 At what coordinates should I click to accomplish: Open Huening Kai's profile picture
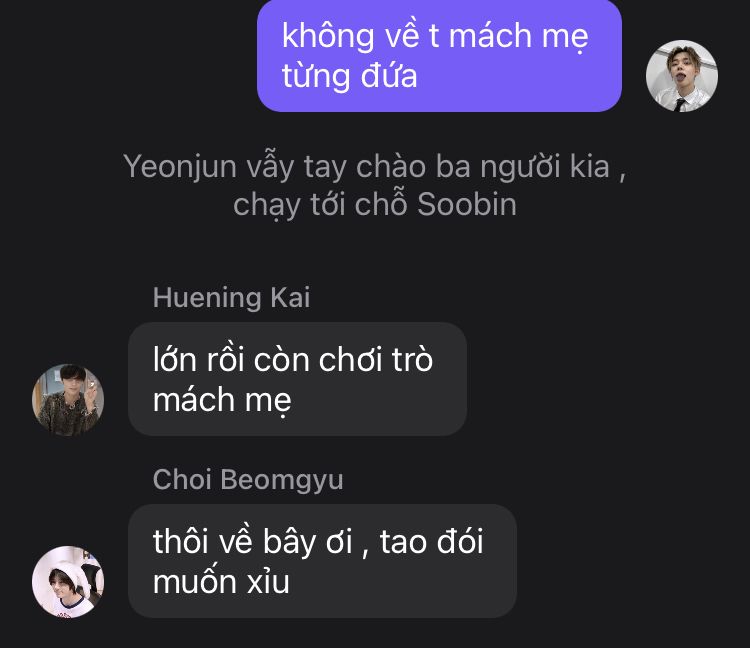point(68,400)
